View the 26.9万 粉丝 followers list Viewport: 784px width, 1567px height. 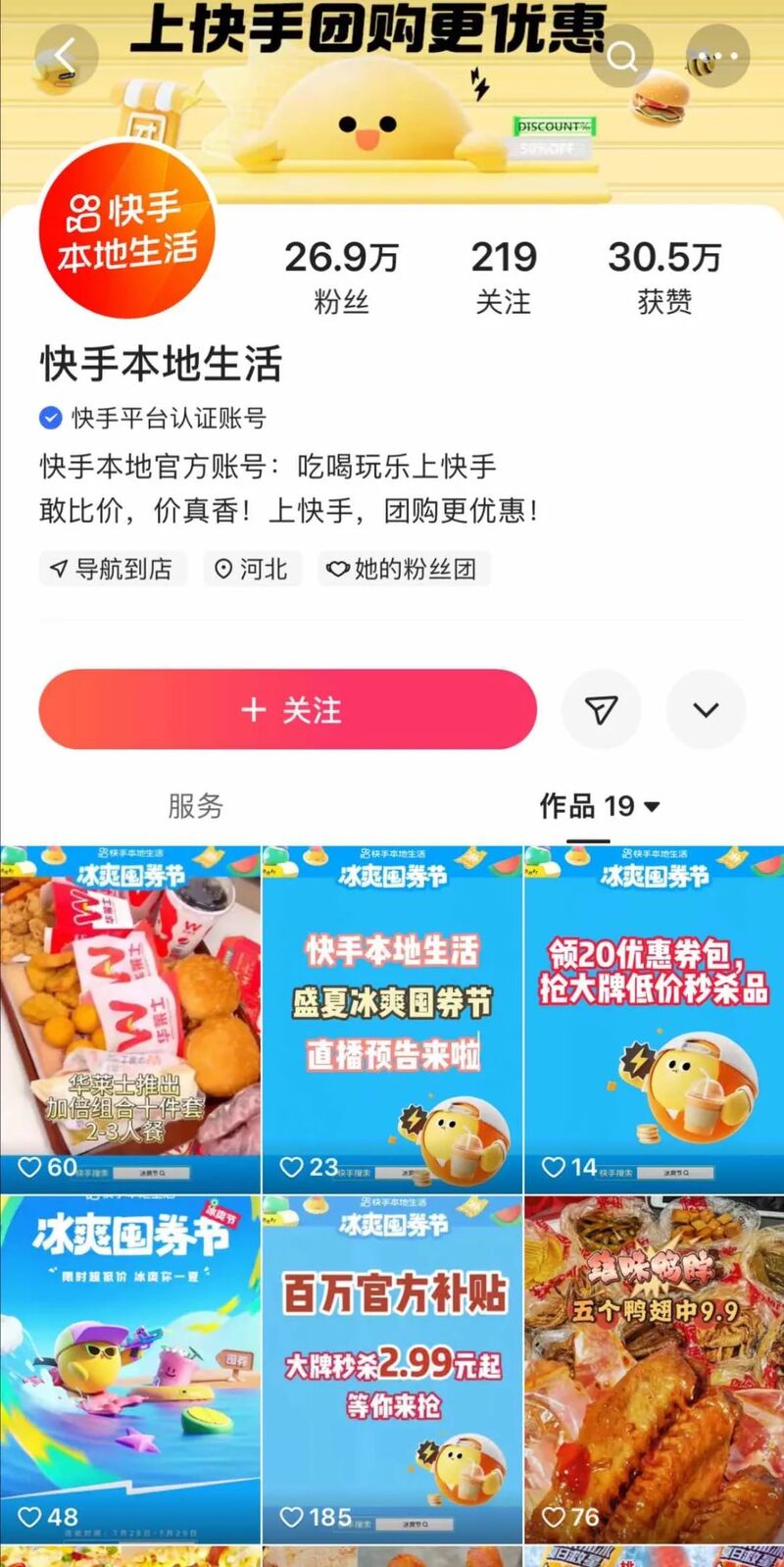point(341,277)
